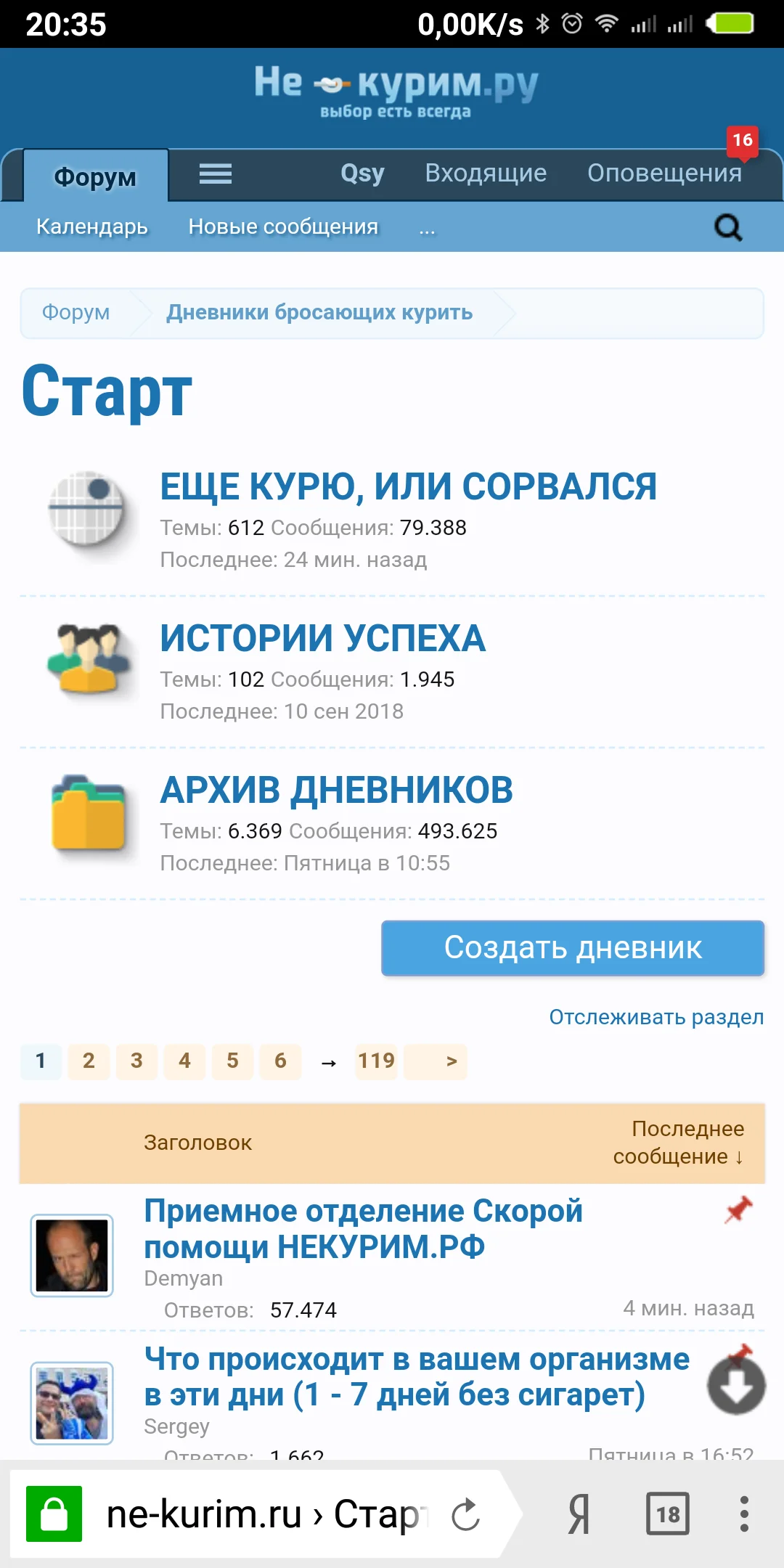Screen dimensions: 784x1568
Task: Open browser tabs switcher showing 18
Action: pyautogui.click(x=668, y=1514)
